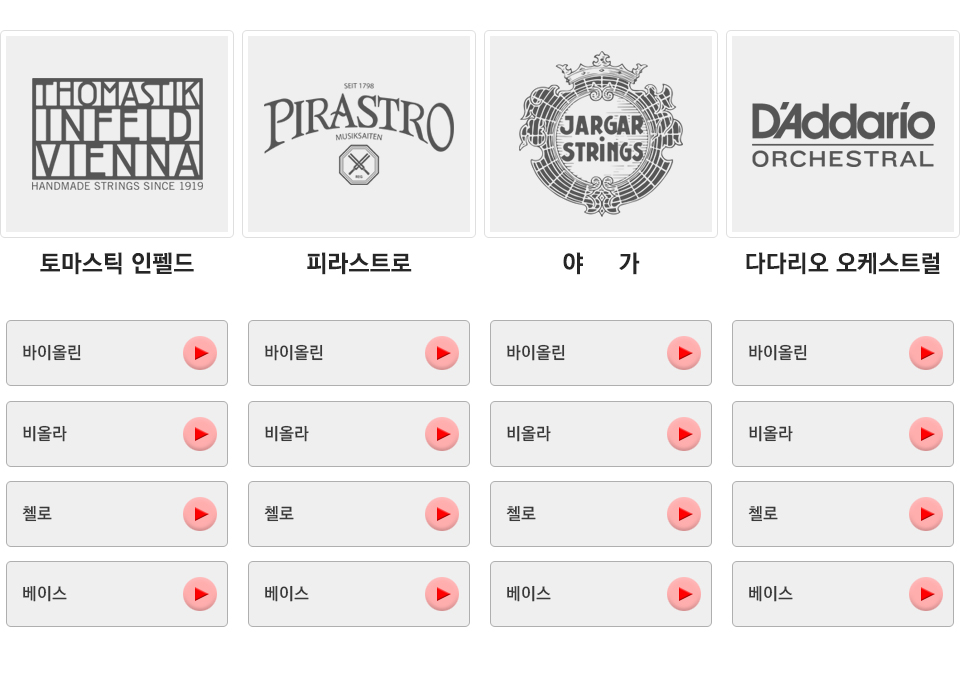The height and width of the screenshot is (676, 960).
Task: Tap the Thomastik Infeld Vienna brand tile
Action: tap(117, 134)
